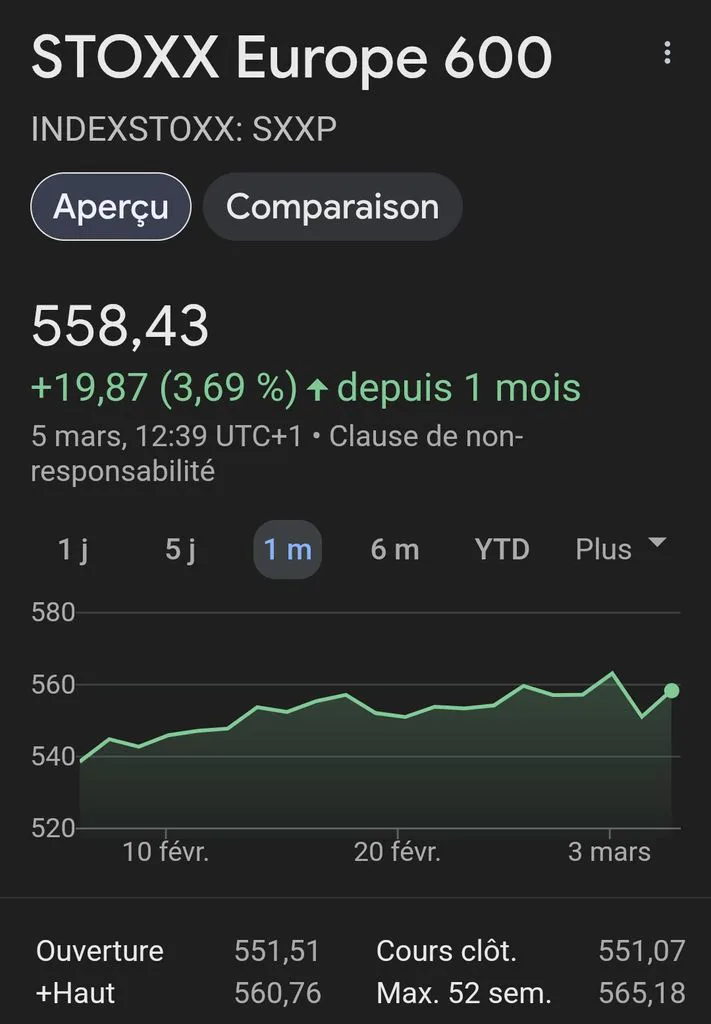
Task: Select the 5 j time range
Action: pyautogui.click(x=180, y=549)
